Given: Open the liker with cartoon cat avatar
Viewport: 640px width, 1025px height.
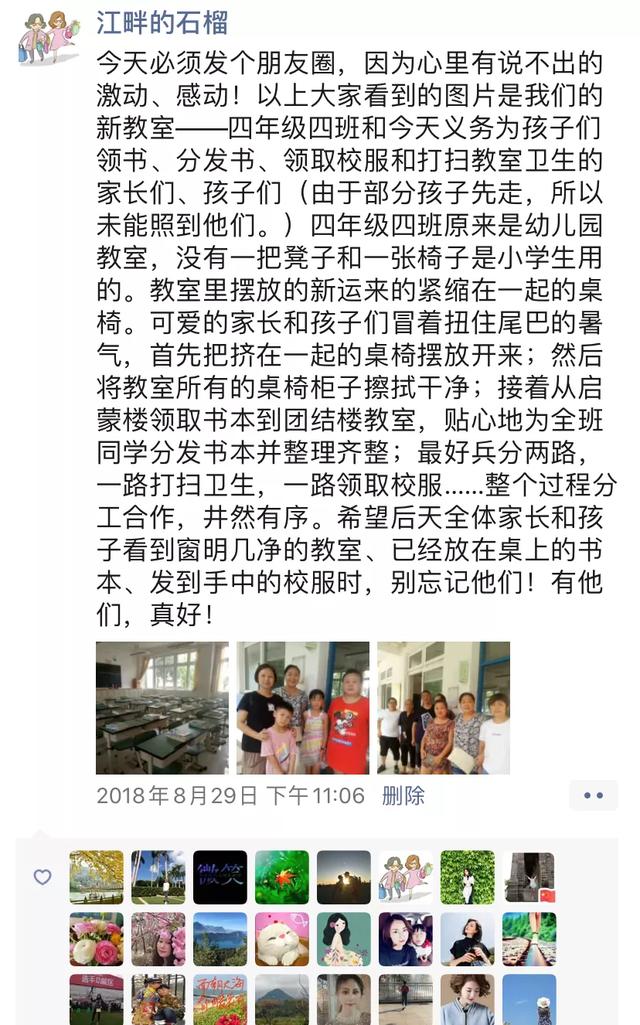Looking at the screenshot, I should [x=282, y=938].
